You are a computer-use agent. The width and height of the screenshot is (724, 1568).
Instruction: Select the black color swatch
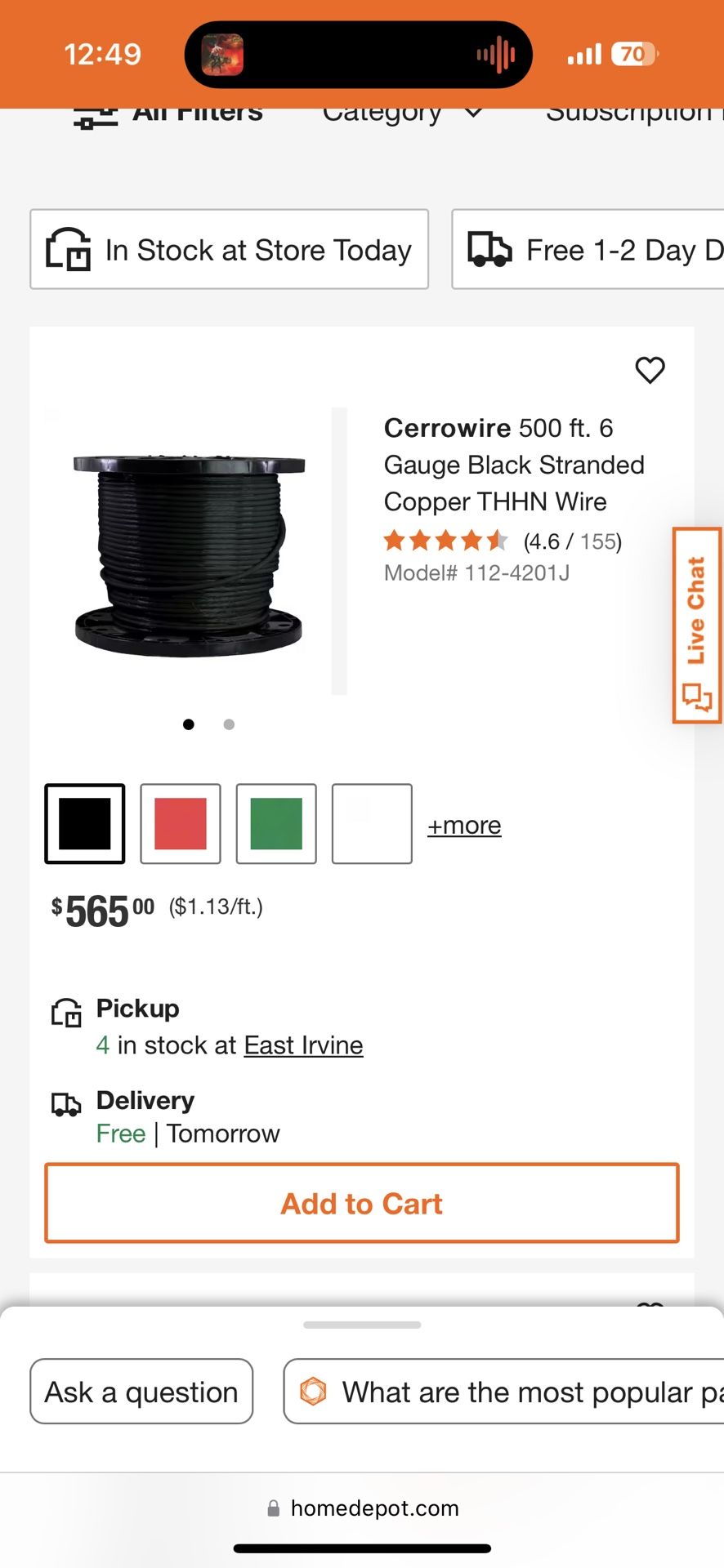(85, 824)
